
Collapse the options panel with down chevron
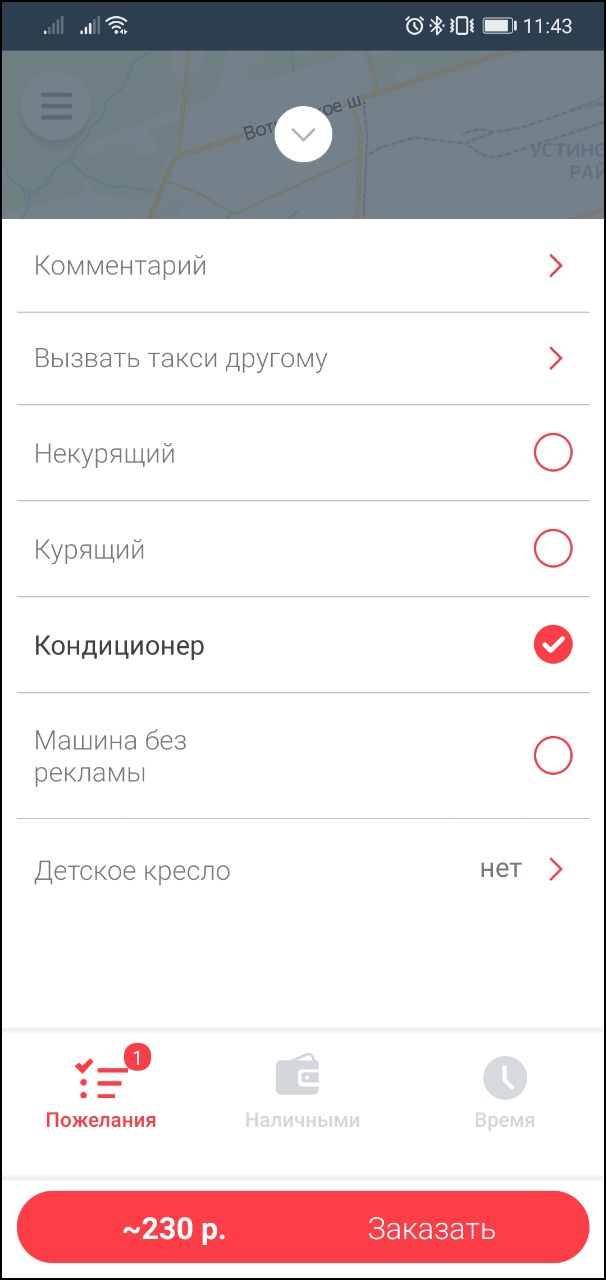[303, 134]
